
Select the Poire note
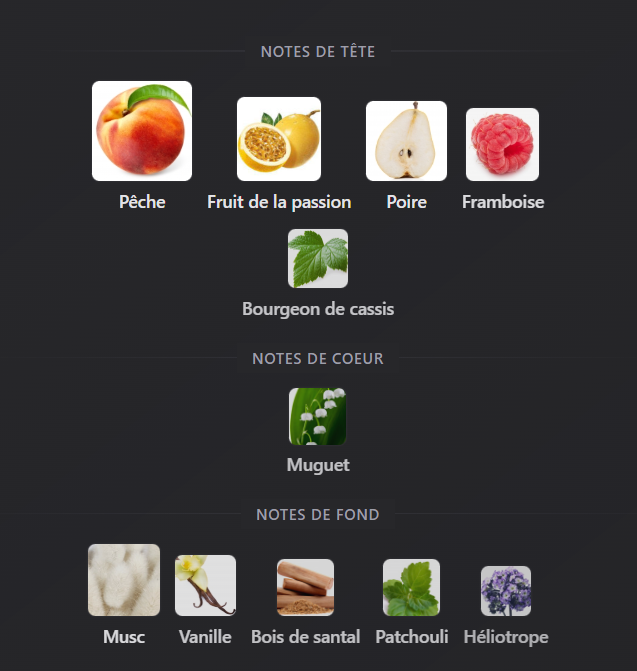[406, 141]
